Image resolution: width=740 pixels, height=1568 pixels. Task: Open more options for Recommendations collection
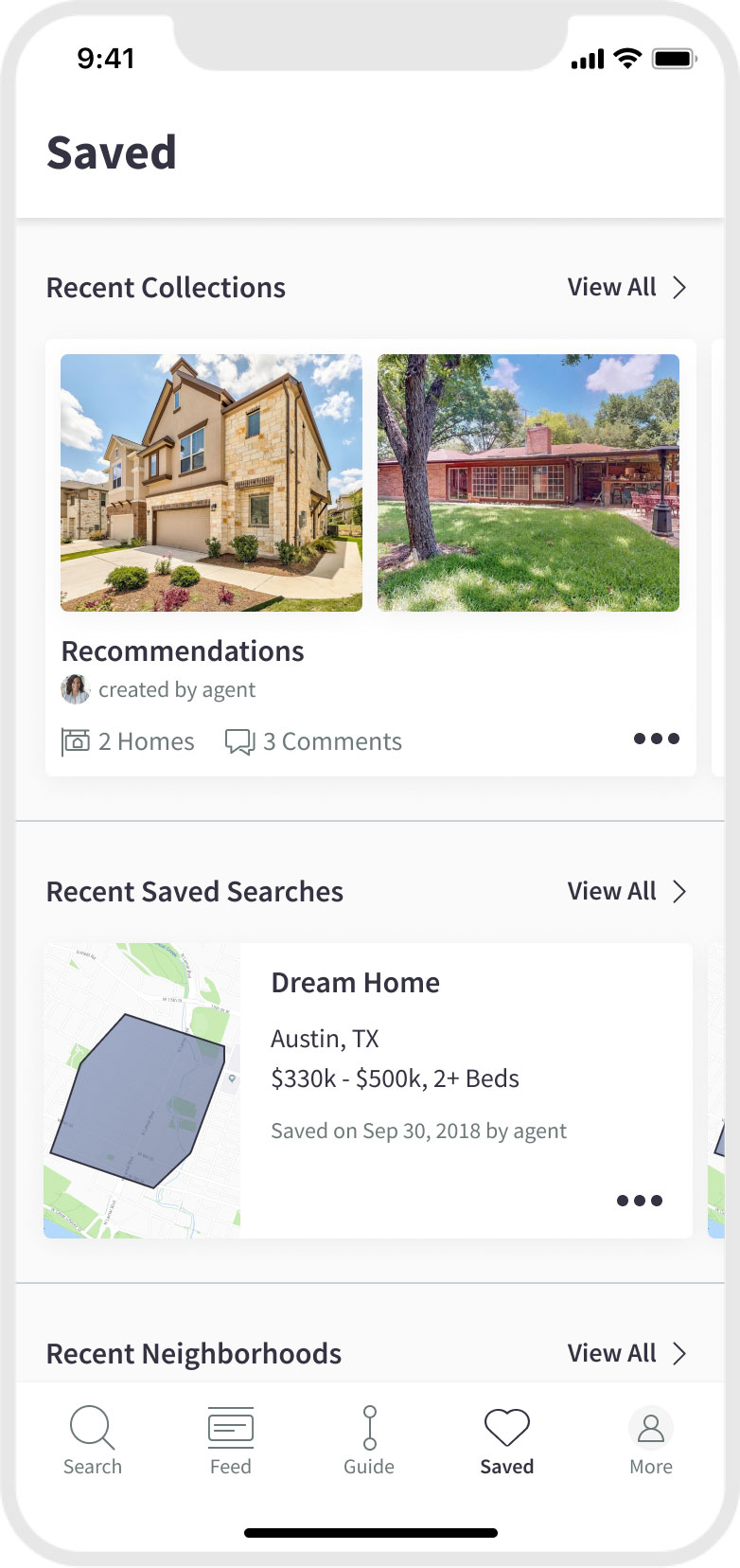(657, 739)
